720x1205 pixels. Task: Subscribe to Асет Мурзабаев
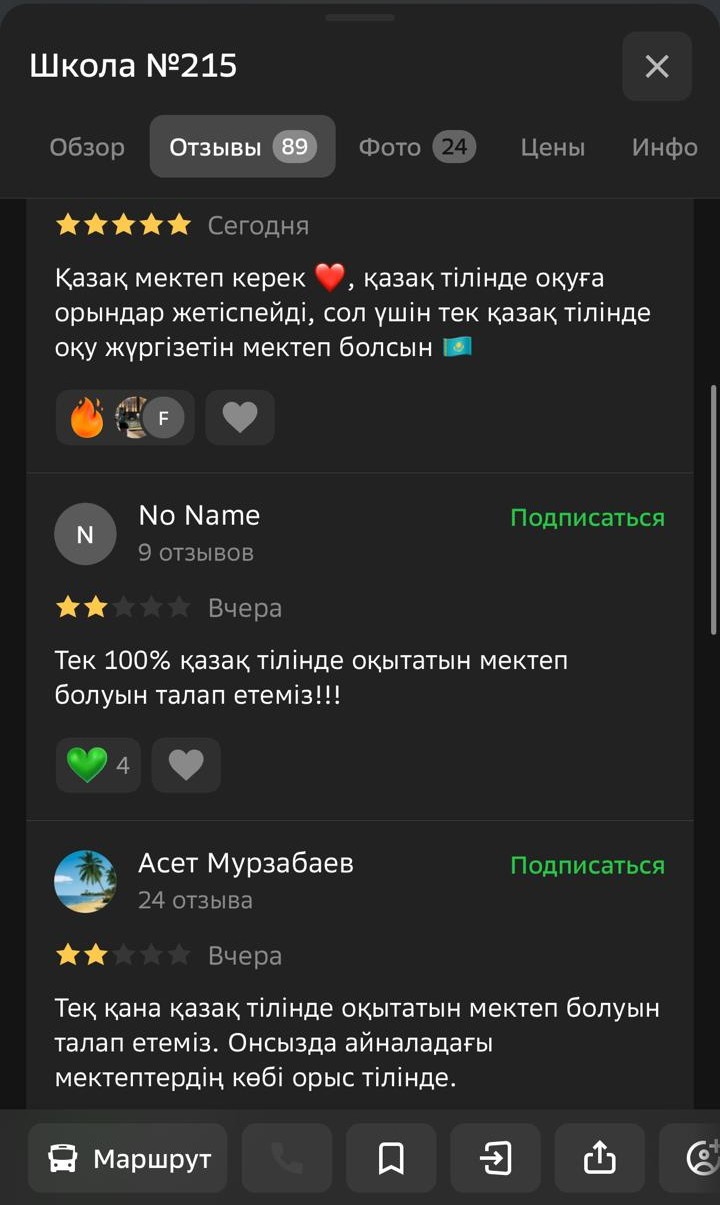pyautogui.click(x=587, y=865)
